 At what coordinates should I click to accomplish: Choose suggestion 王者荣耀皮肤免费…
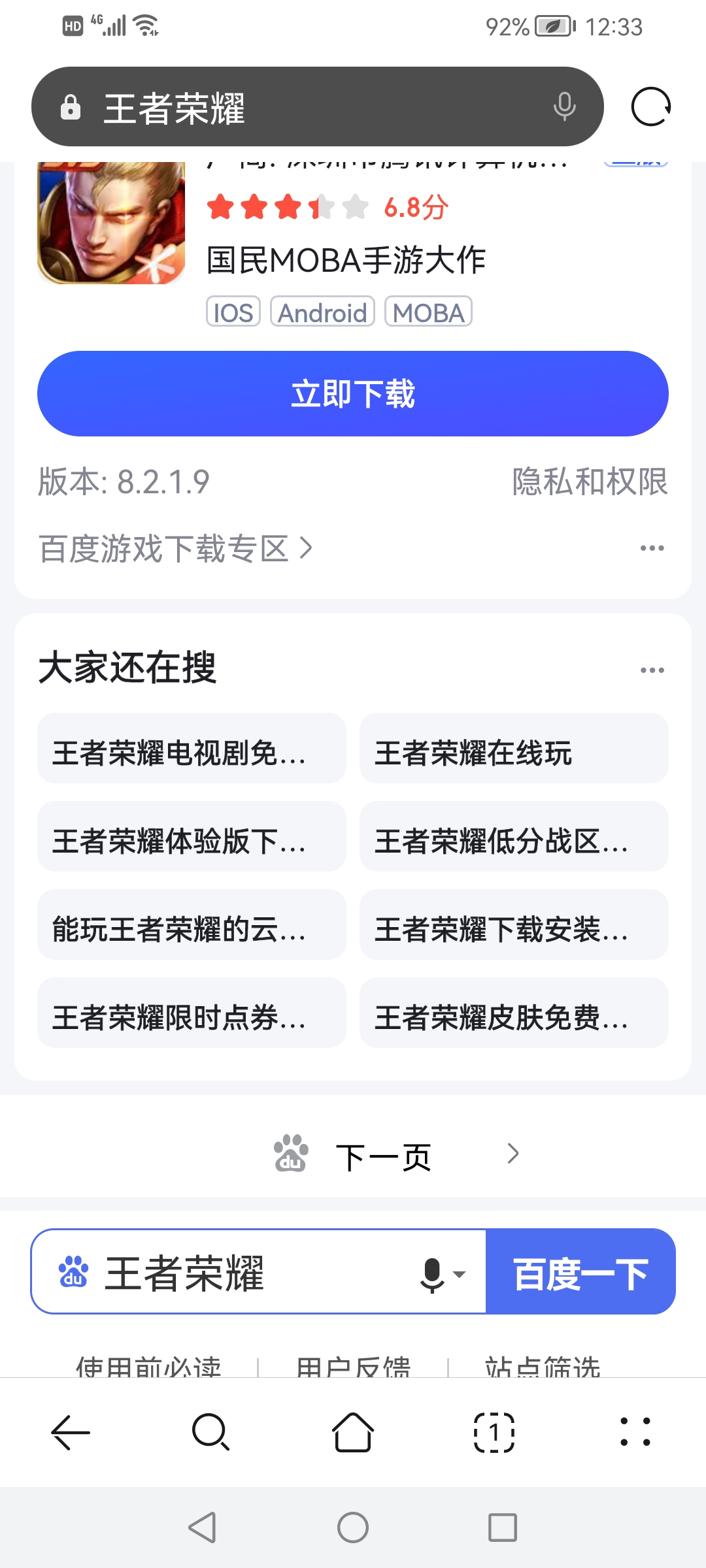pyautogui.click(x=514, y=1017)
